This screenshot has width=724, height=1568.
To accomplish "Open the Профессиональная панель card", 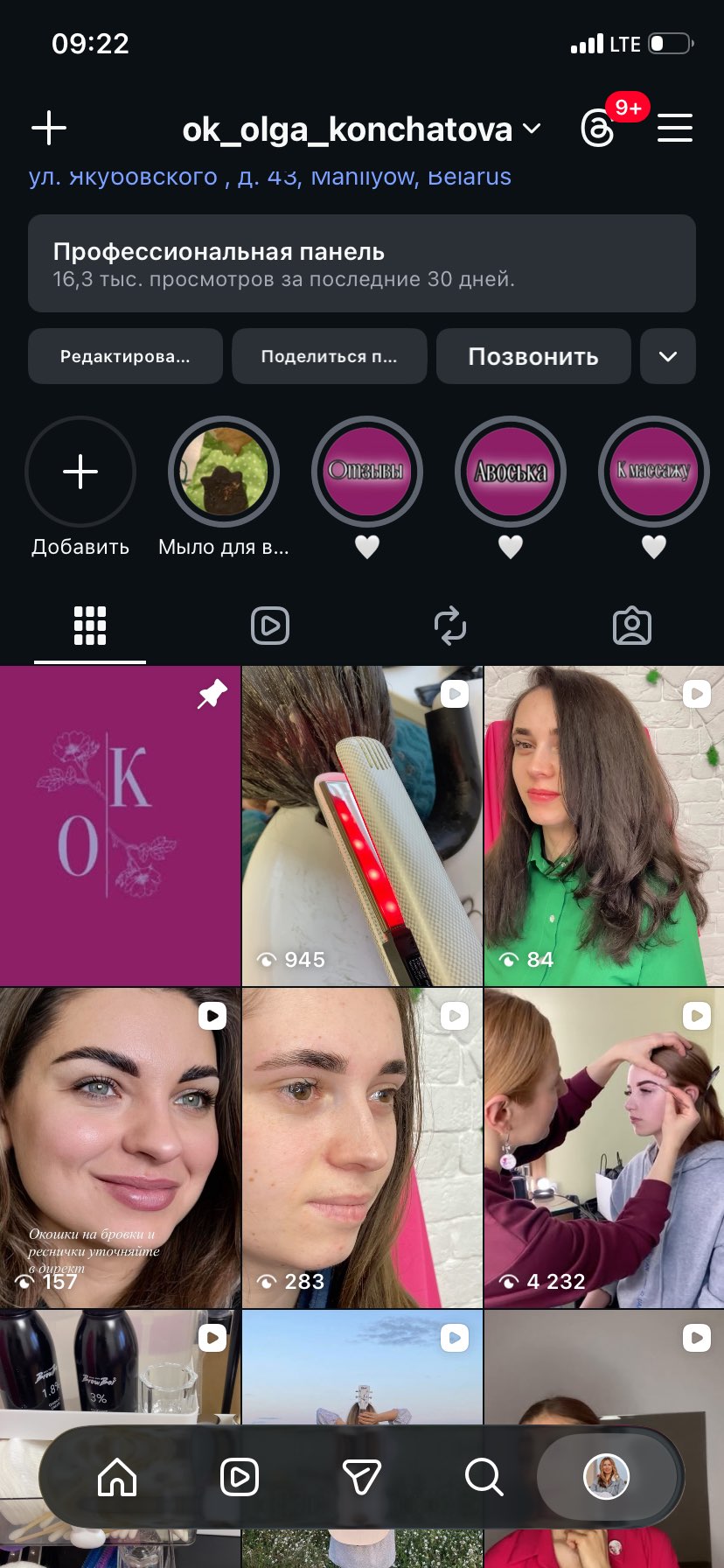I will (x=362, y=263).
